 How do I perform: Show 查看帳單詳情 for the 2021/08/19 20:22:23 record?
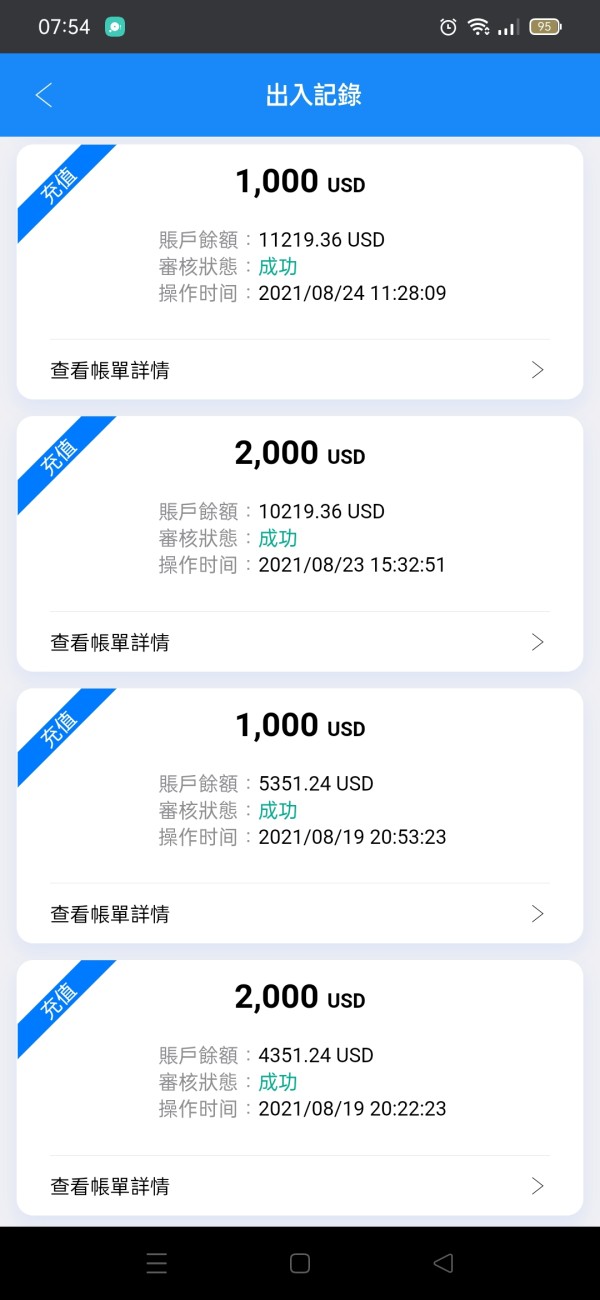tap(300, 1186)
